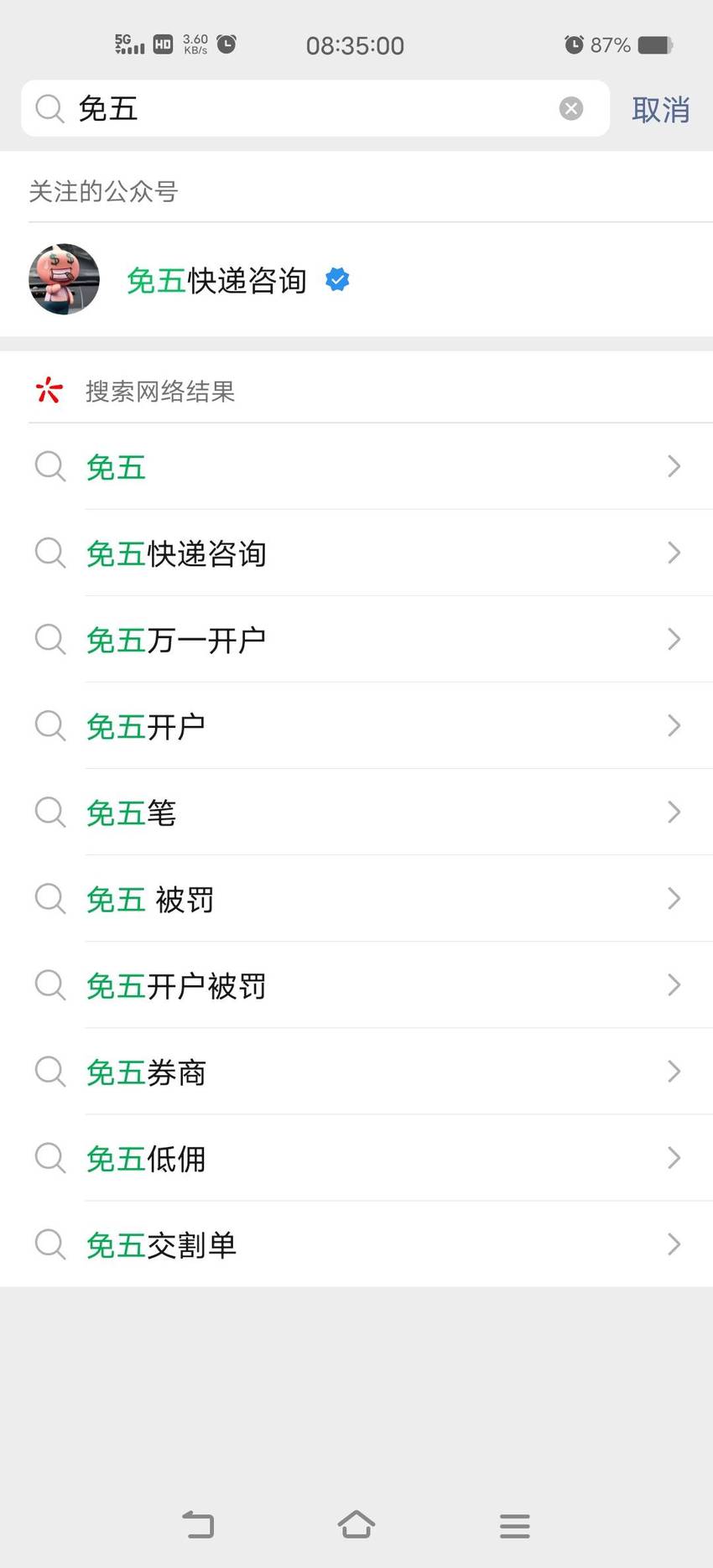Open the suggestion 免五开户
Screen dimensions: 713x1568
[356, 725]
